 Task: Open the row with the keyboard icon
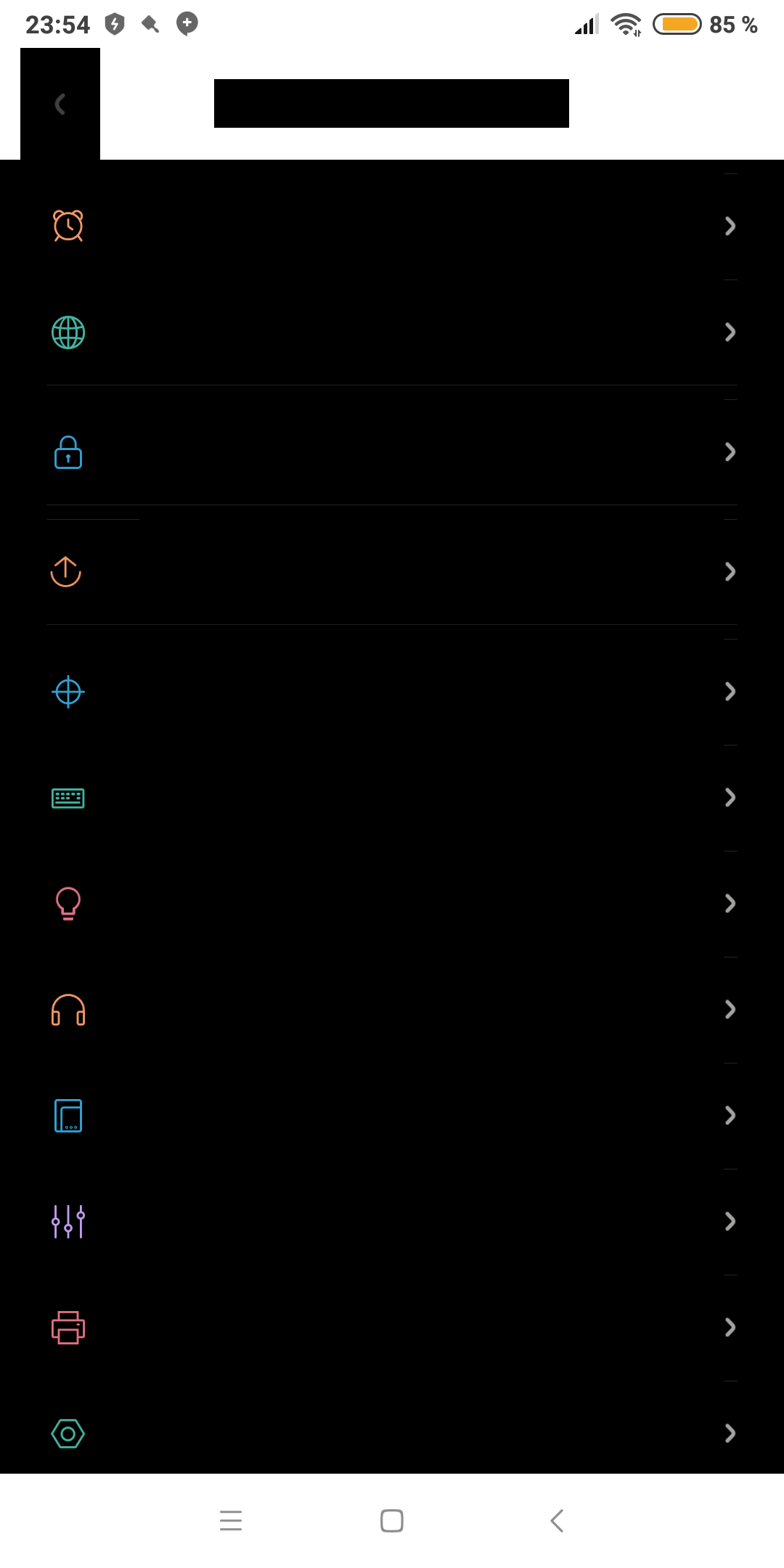tap(392, 798)
